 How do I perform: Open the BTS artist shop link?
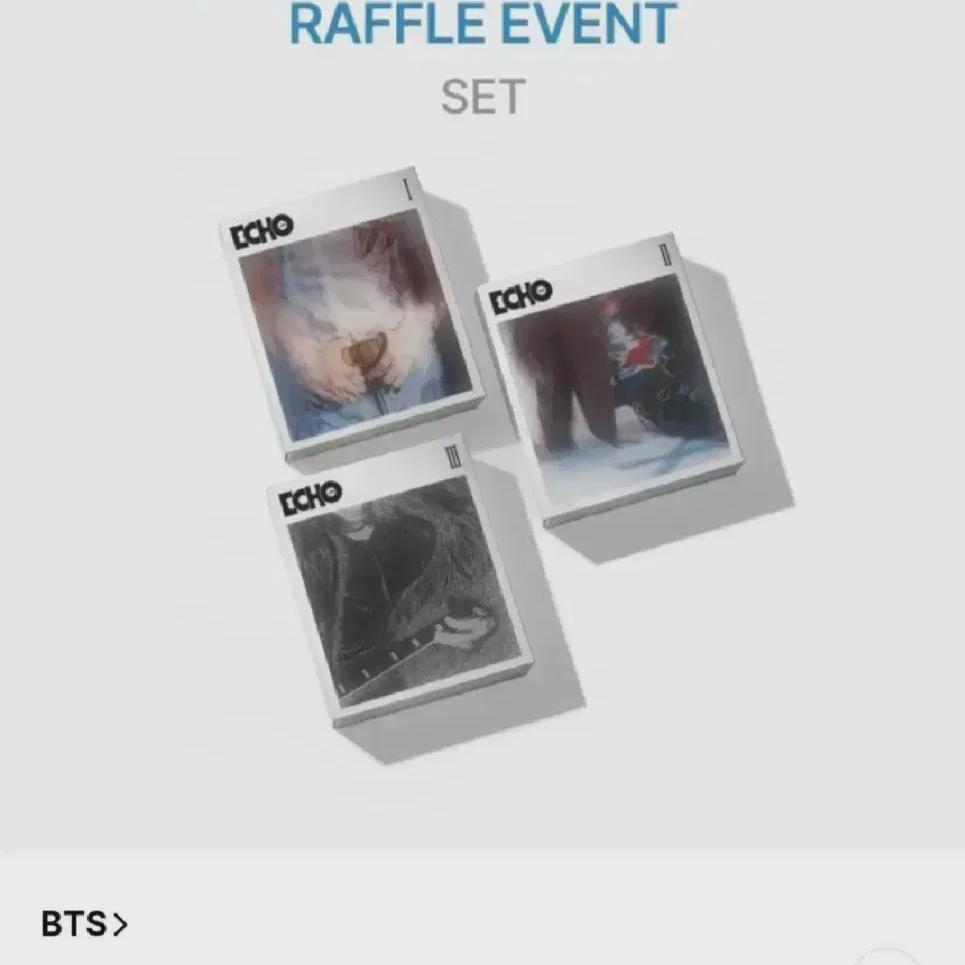(84, 924)
